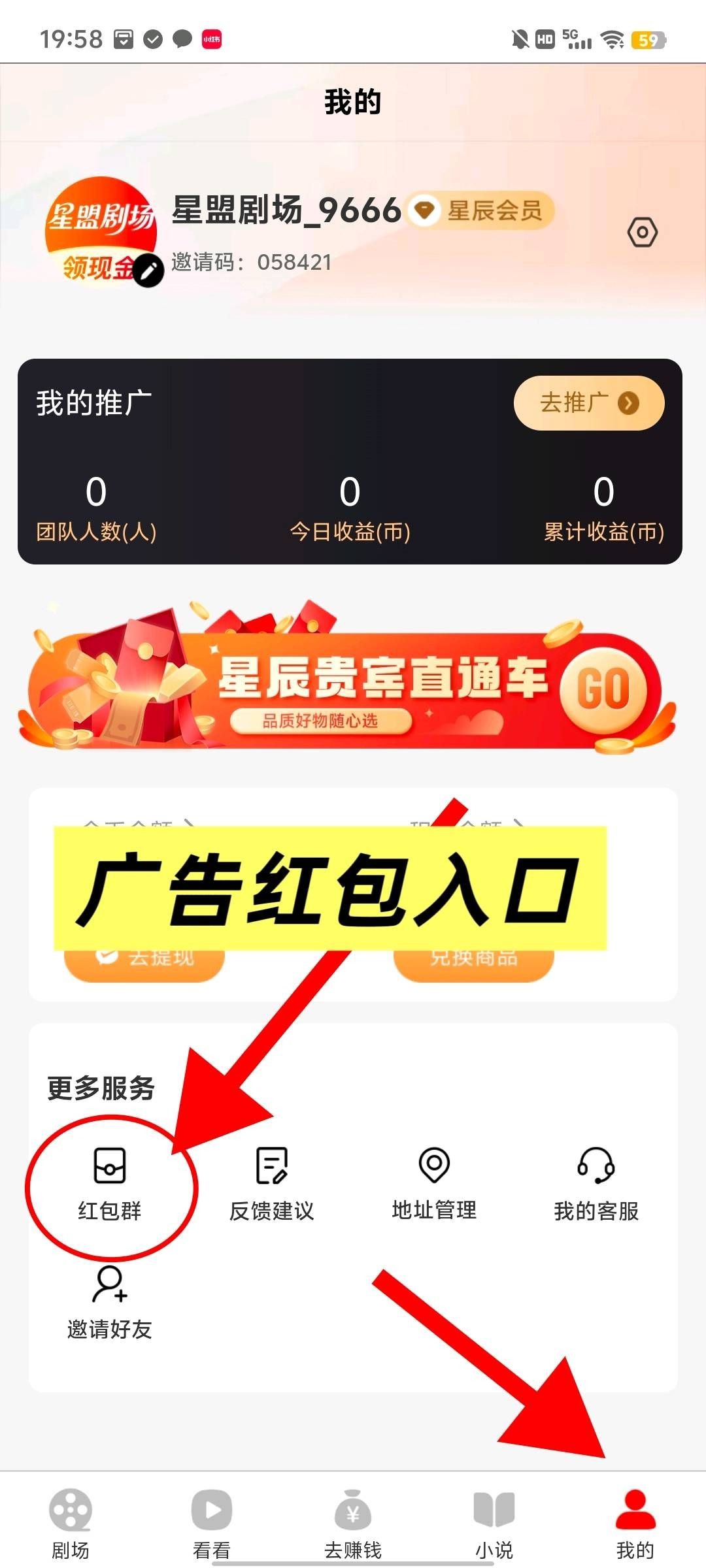Select the 我的 tab
The height and width of the screenshot is (1568, 706).
coord(635,1524)
